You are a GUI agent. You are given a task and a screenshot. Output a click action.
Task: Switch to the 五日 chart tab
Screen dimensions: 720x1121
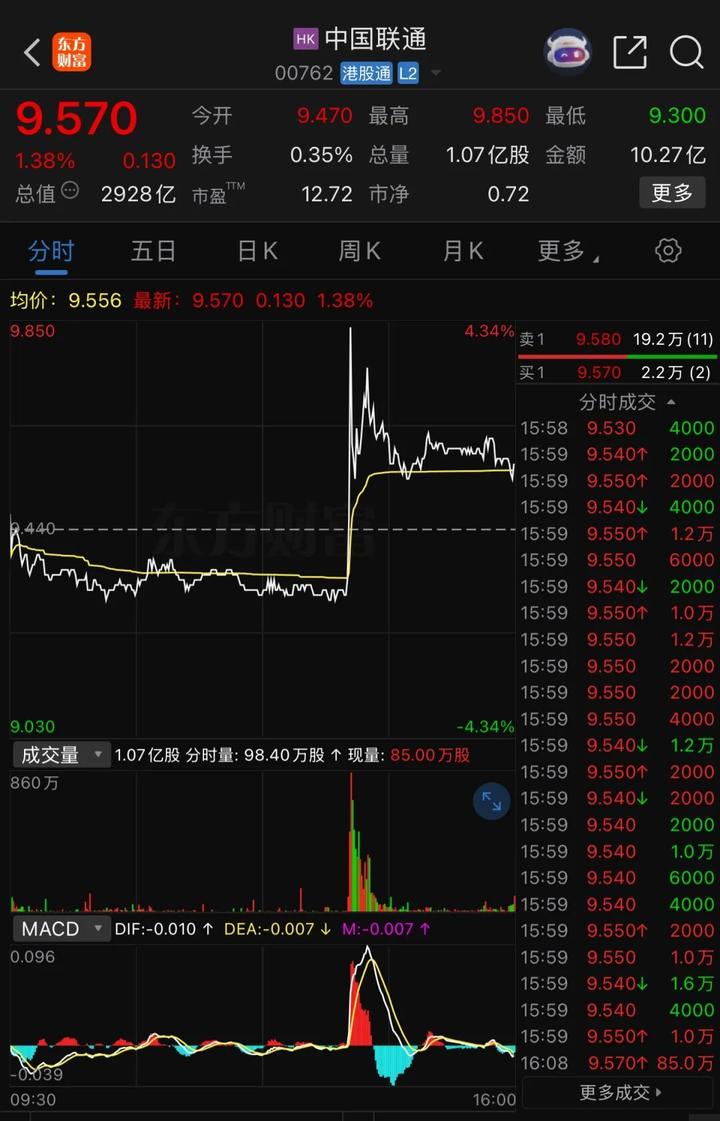[153, 251]
